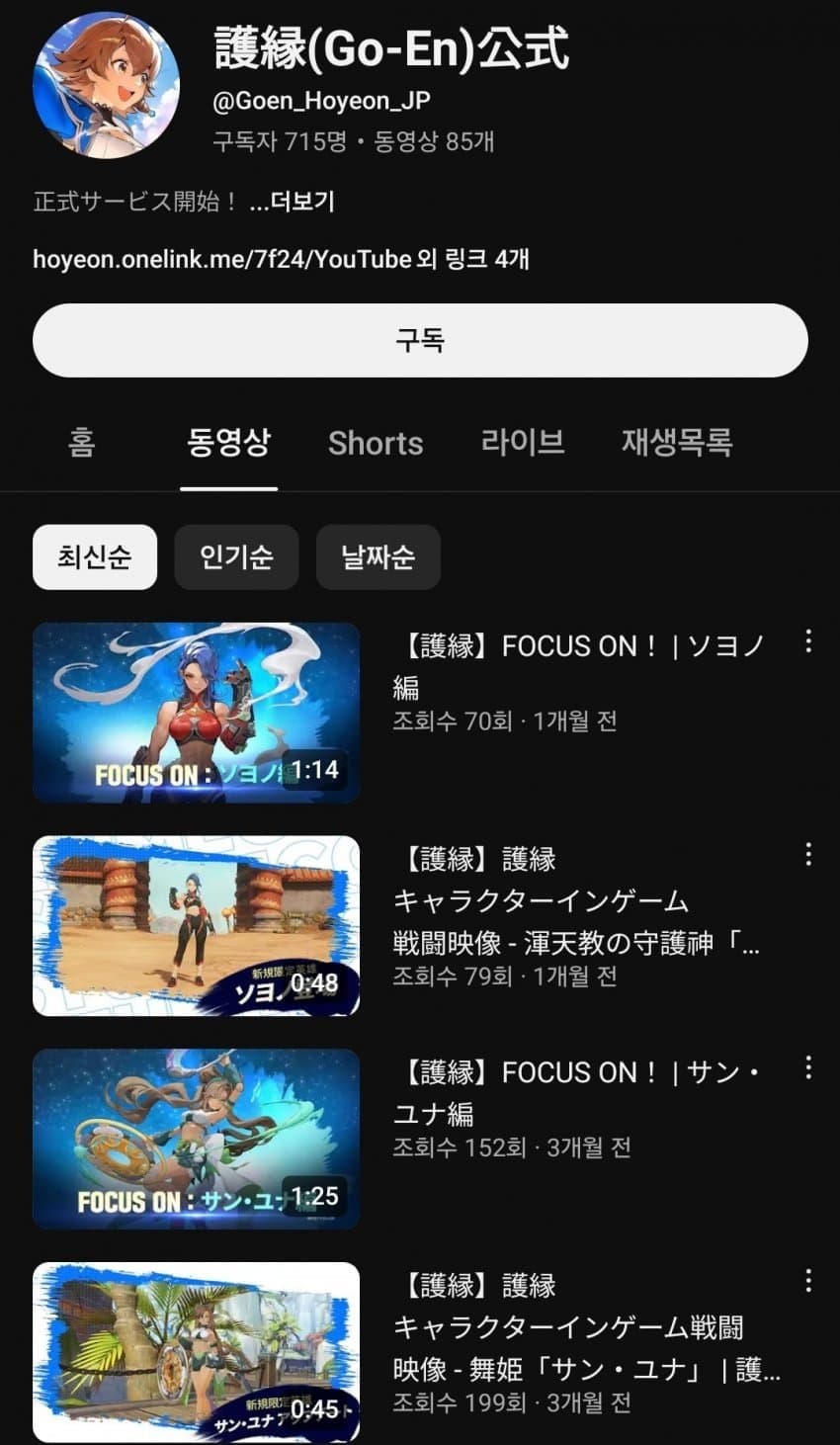The image size is (840, 1445).
Task: Open options for 渾天教の守護神 battle video
Action: [808, 855]
